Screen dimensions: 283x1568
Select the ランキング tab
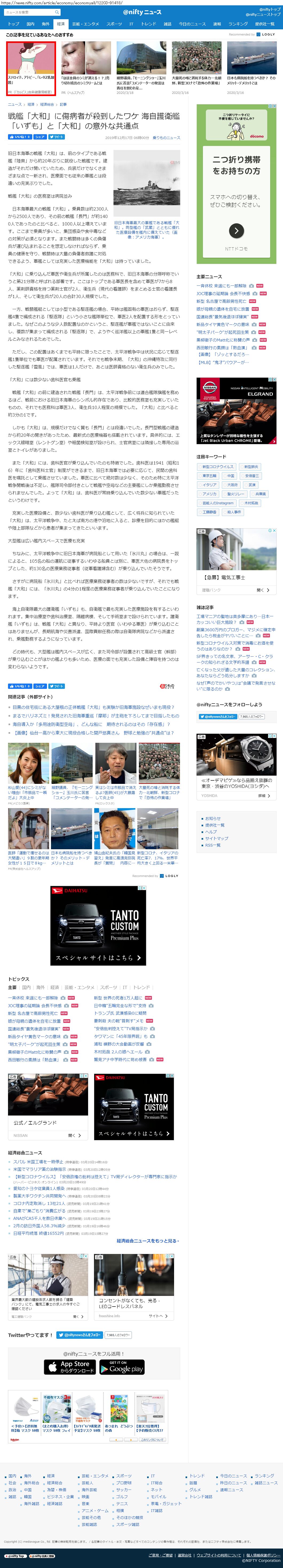[237, 24]
